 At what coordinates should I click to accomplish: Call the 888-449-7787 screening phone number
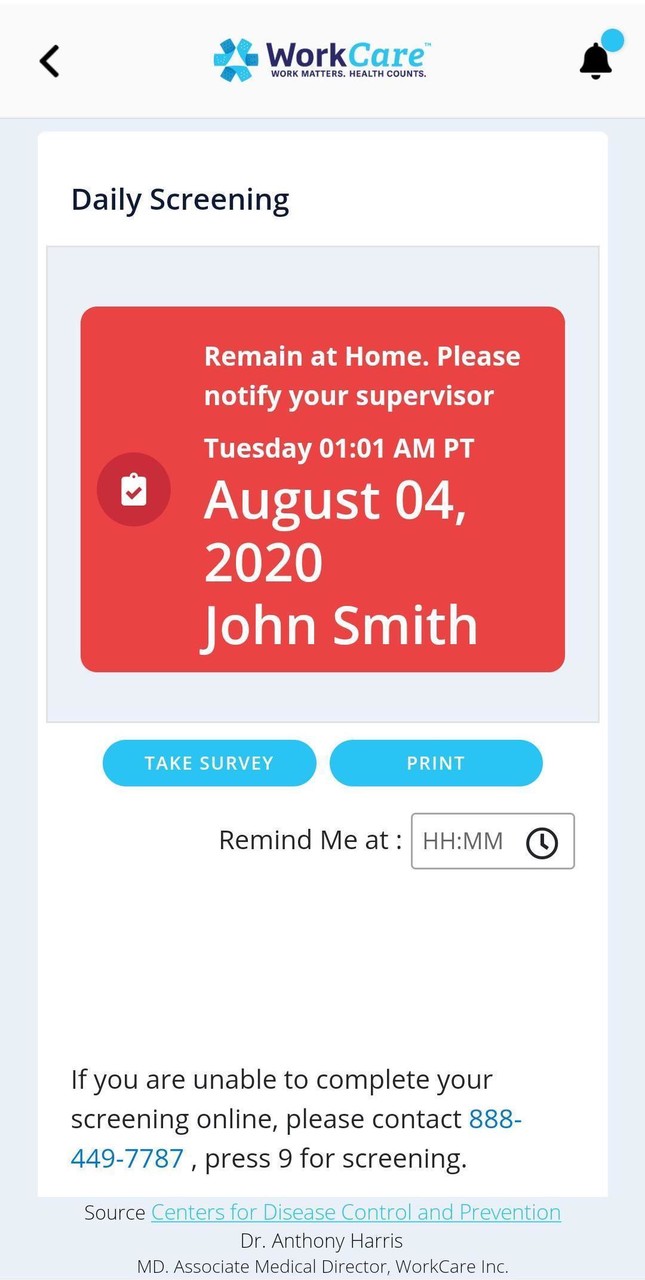(x=495, y=1119)
